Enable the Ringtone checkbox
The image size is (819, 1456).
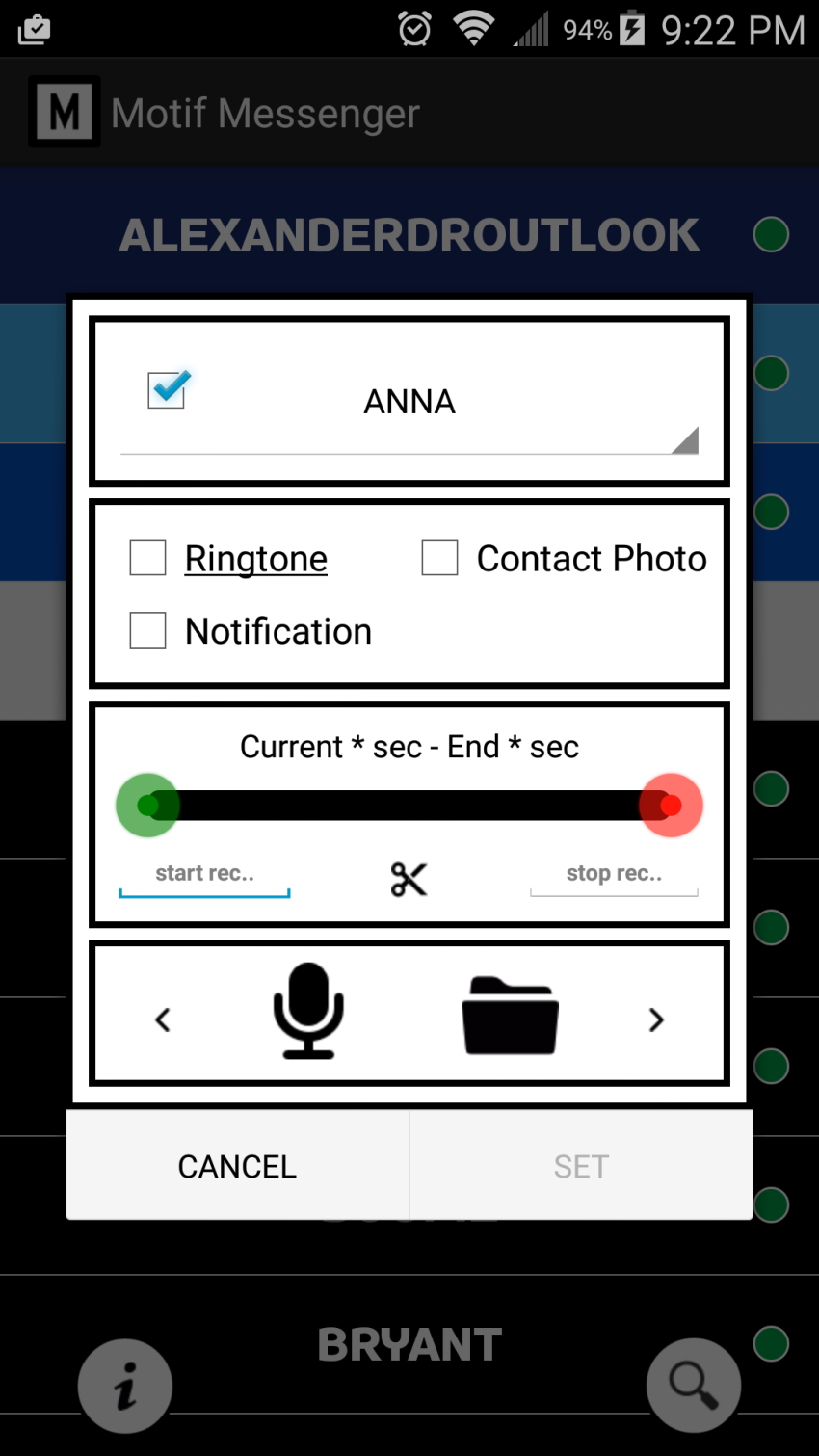tap(148, 558)
